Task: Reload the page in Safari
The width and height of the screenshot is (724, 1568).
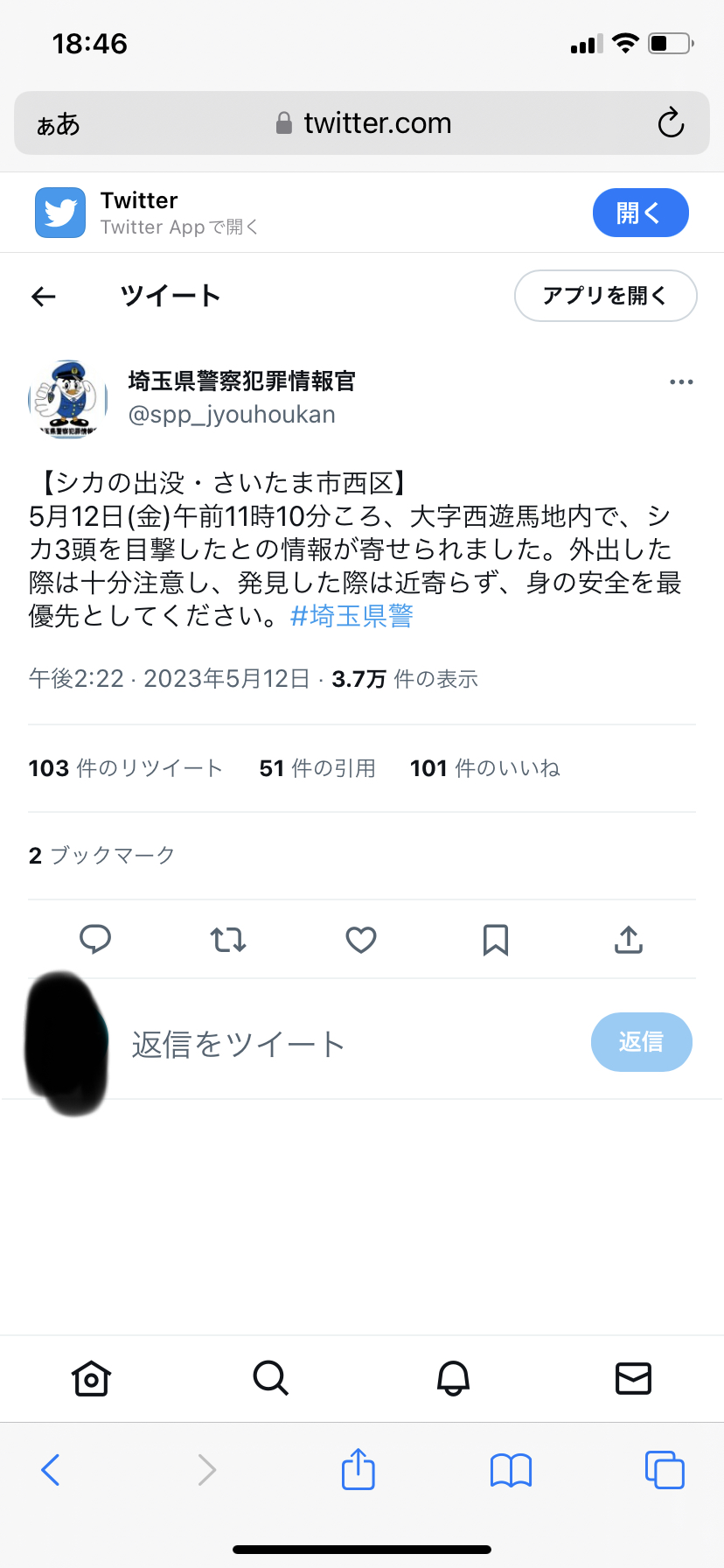Action: (671, 123)
